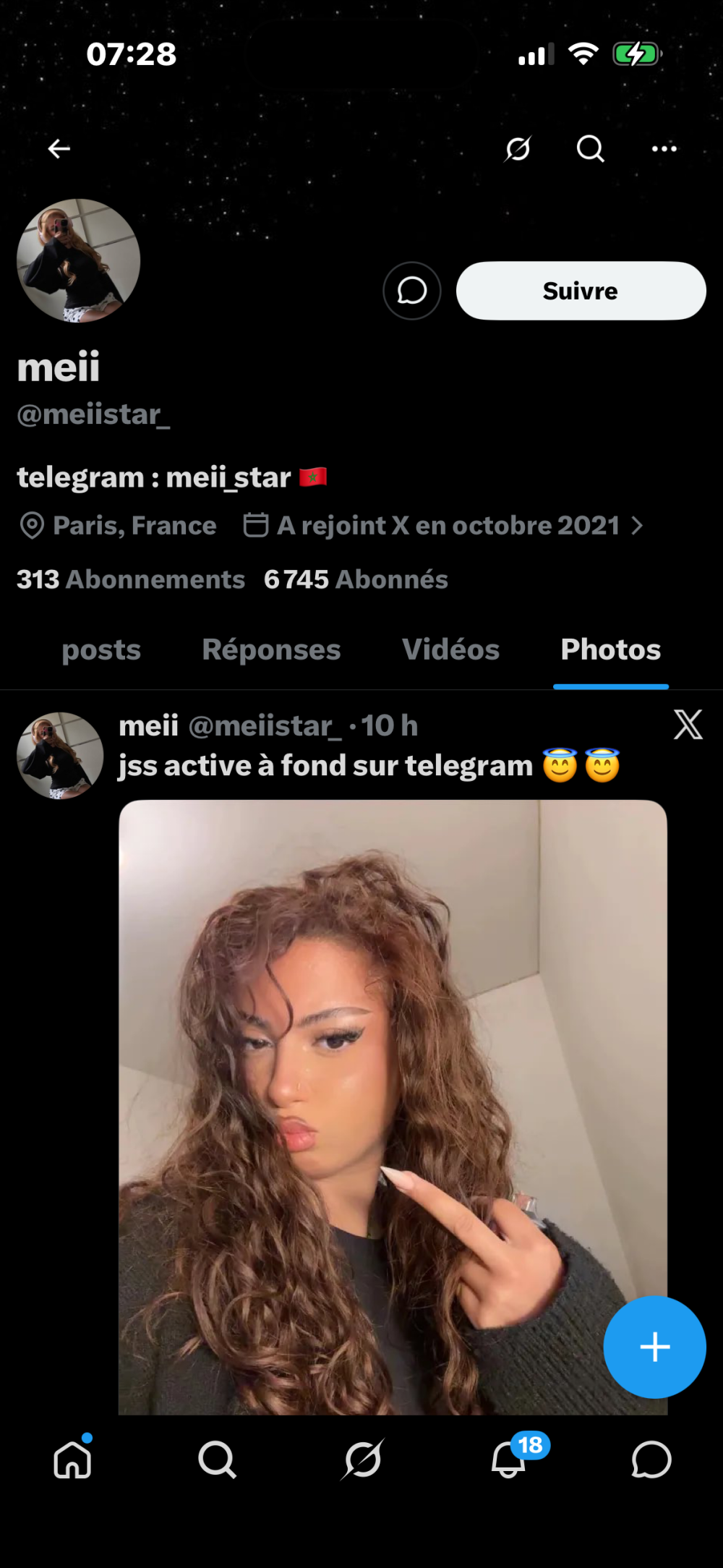Image resolution: width=723 pixels, height=1568 pixels.
Task: Open the photo in meii's telegram post
Action: point(393,1107)
